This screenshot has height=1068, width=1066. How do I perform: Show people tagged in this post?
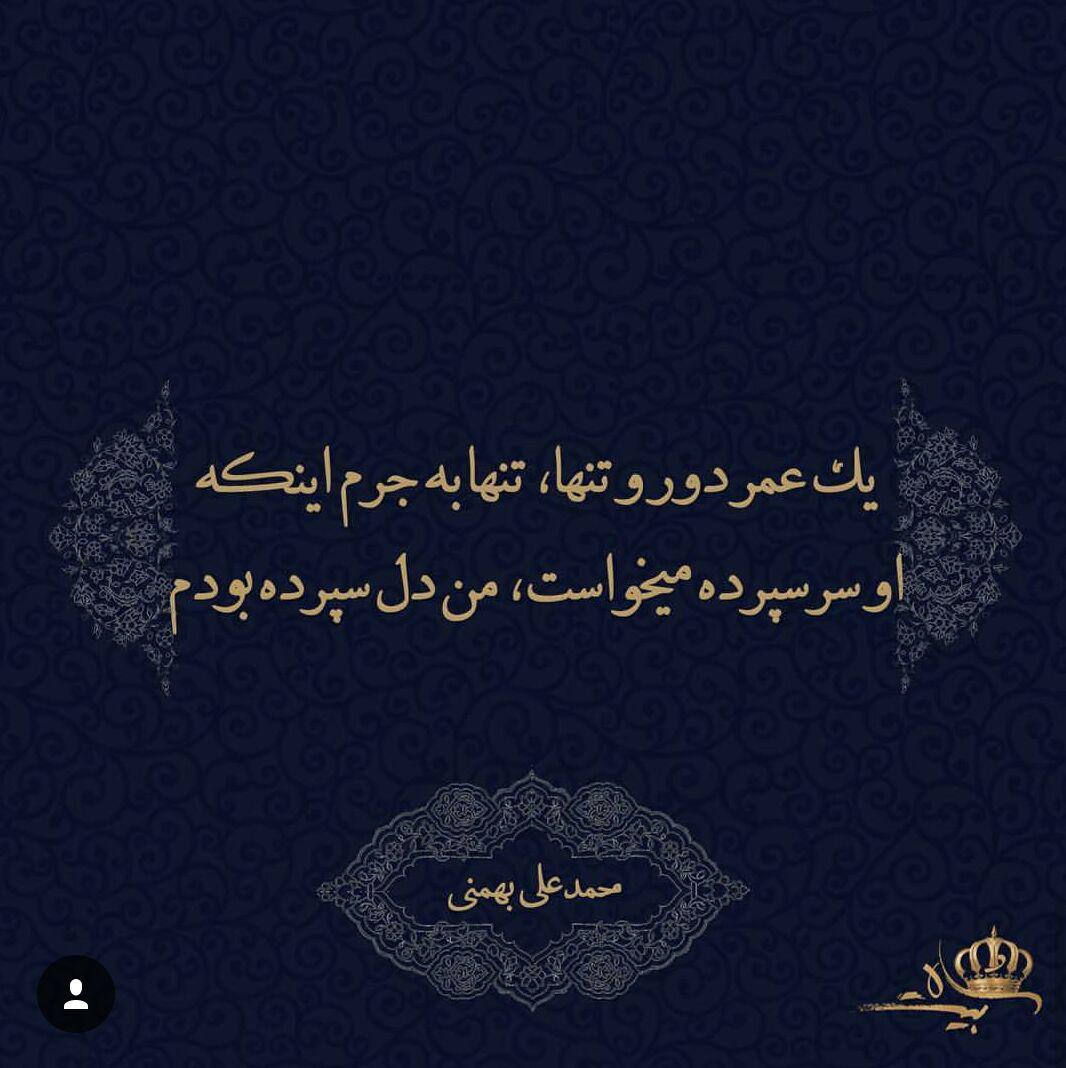coord(76,993)
